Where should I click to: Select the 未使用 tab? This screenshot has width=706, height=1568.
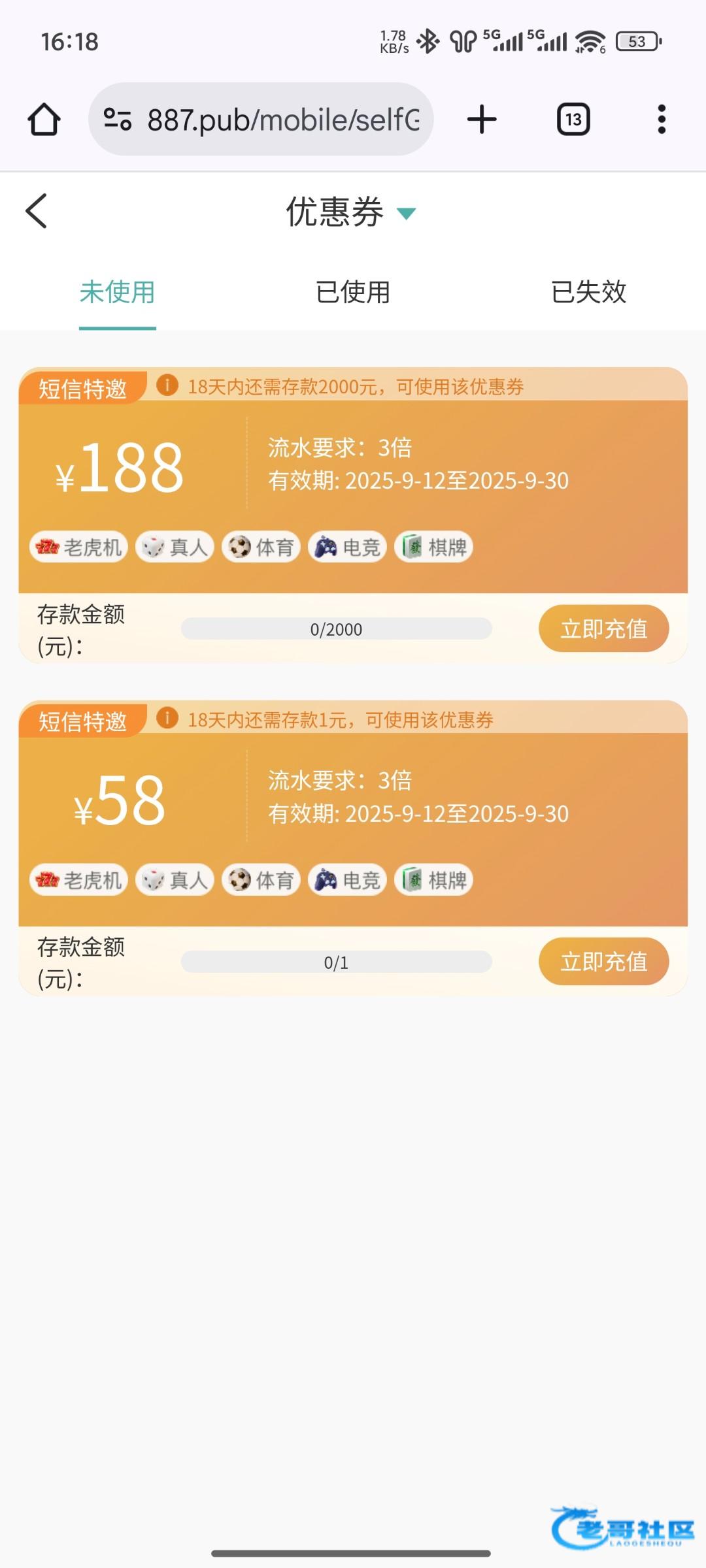click(118, 292)
